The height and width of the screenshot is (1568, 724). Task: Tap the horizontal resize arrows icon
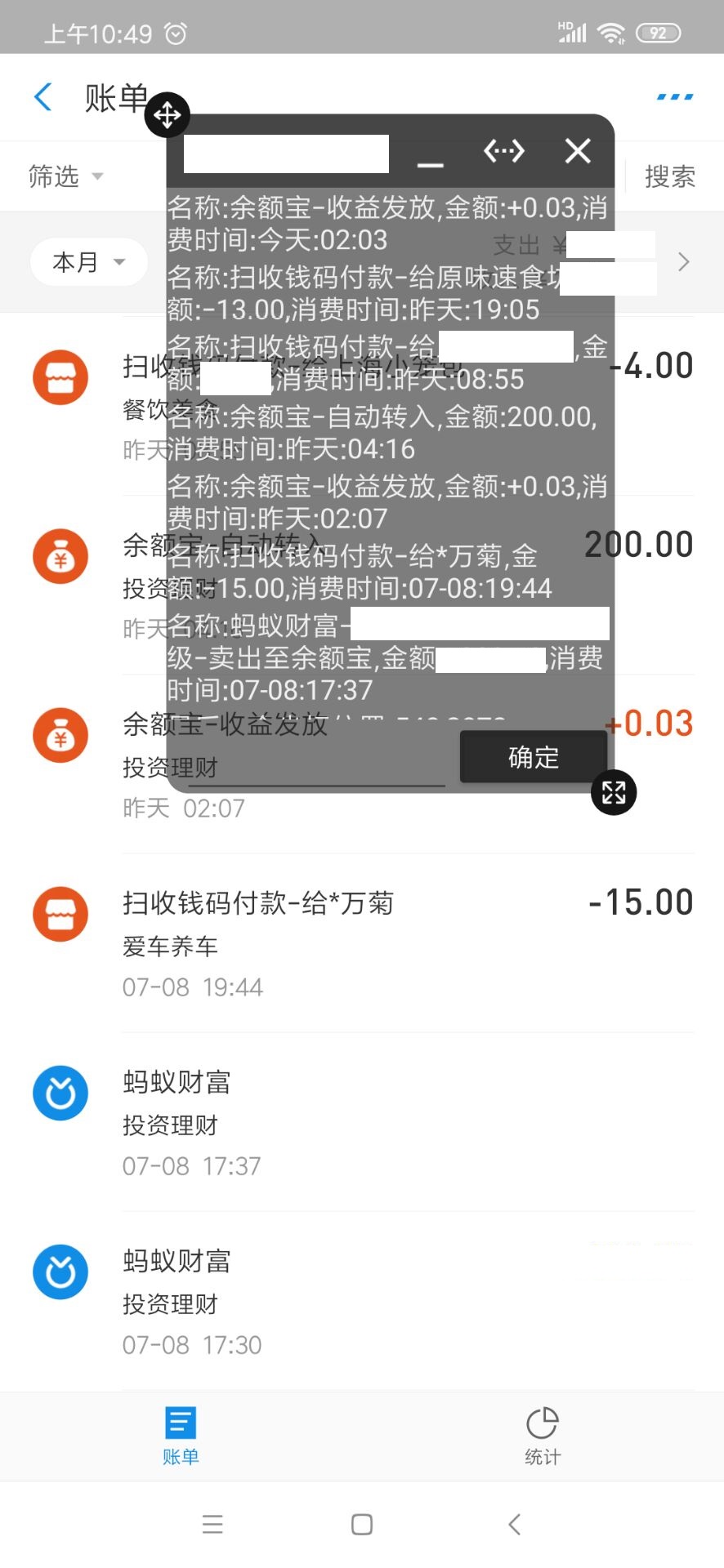(x=503, y=151)
